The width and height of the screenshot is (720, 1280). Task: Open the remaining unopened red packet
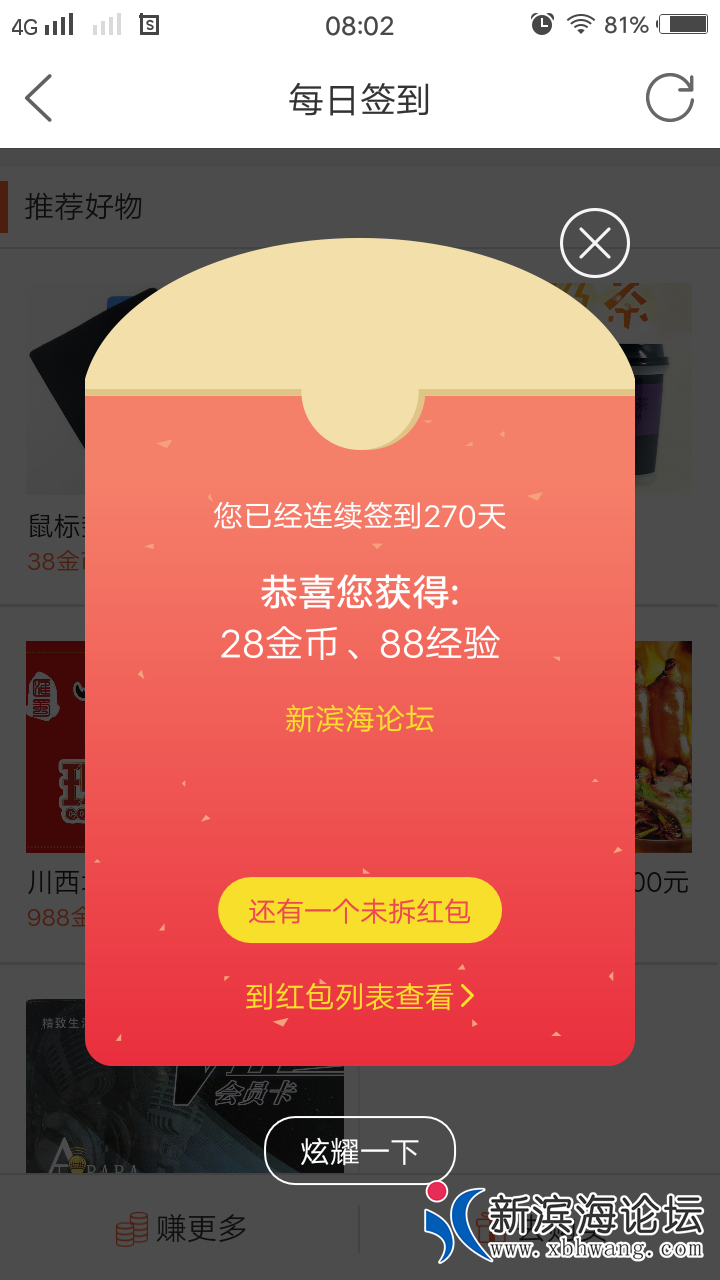tap(359, 911)
